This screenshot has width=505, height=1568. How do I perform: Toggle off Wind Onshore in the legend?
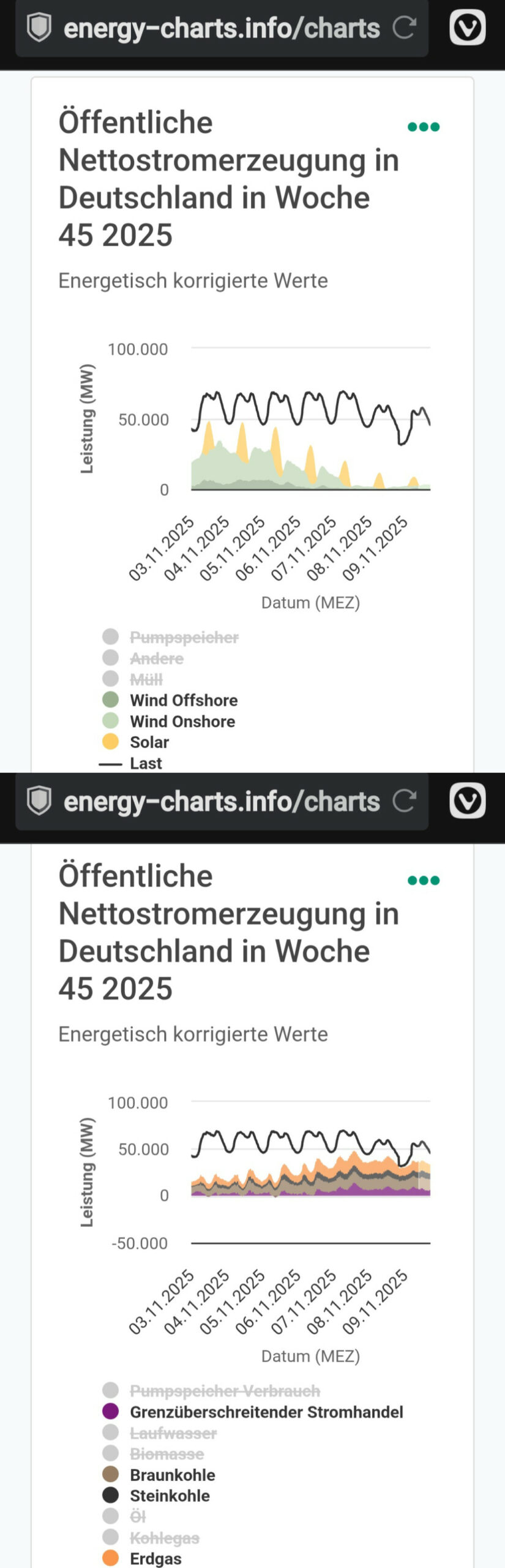pos(182,721)
